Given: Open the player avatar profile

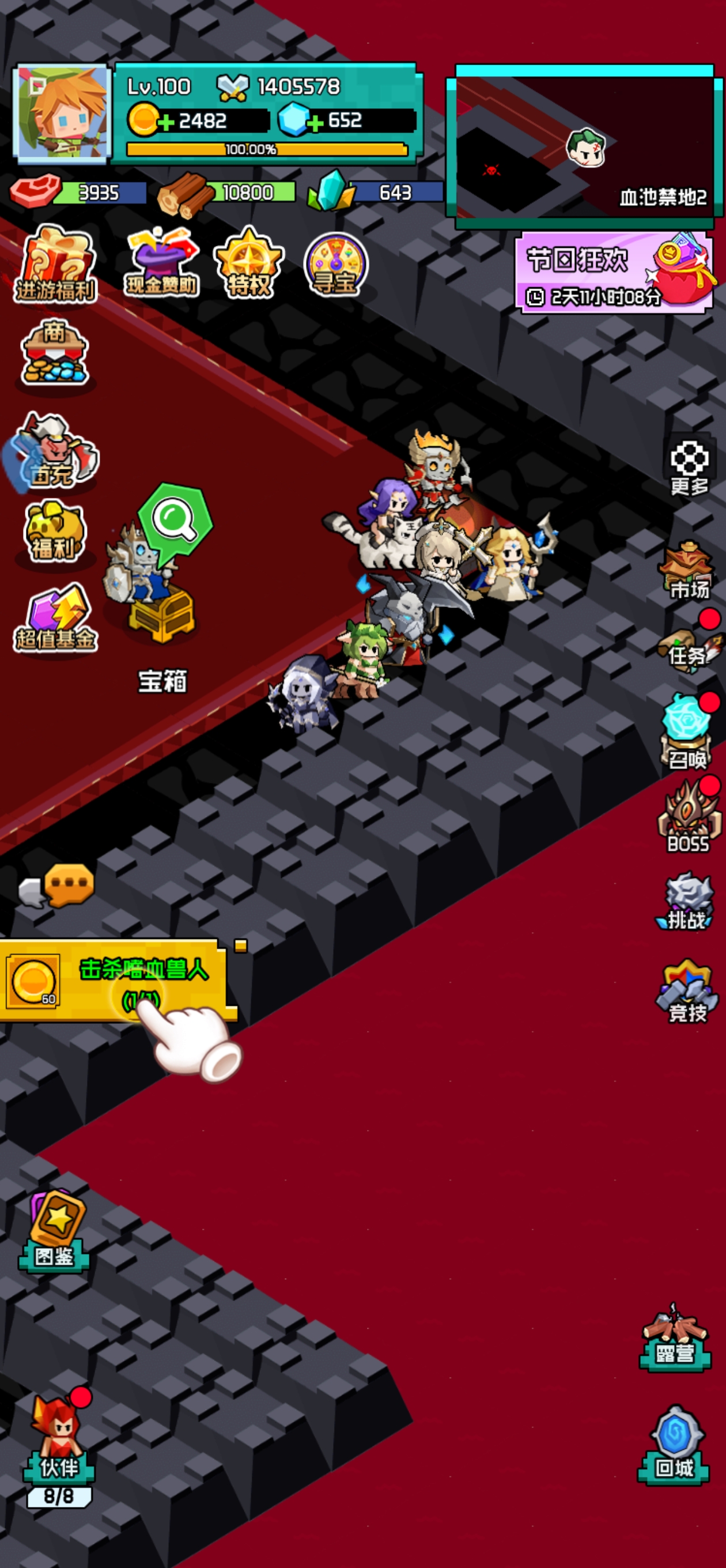Looking at the screenshot, I should click(62, 114).
